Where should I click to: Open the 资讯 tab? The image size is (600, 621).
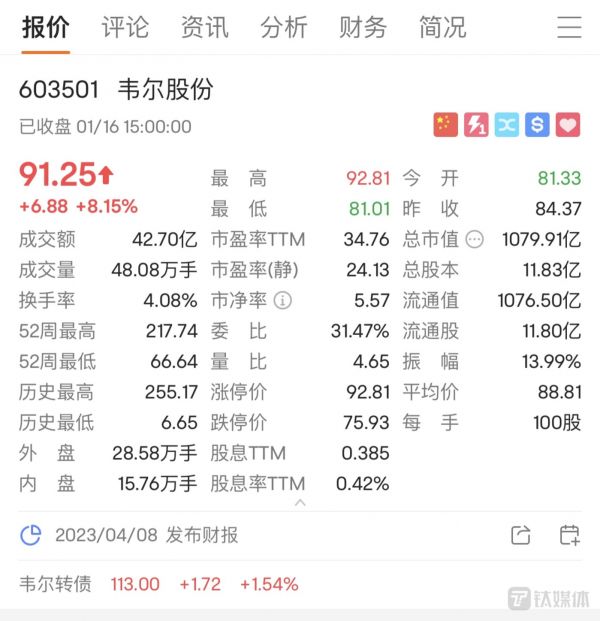click(204, 27)
